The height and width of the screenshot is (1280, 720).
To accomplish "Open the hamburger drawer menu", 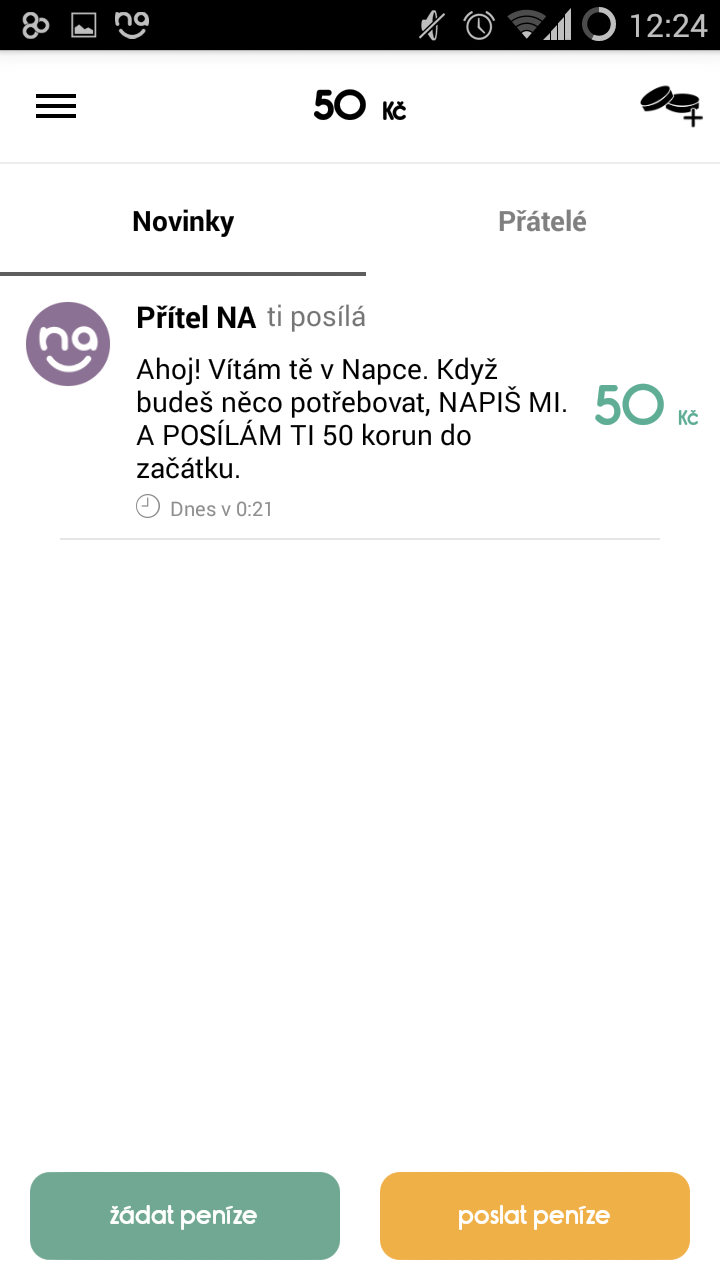I will tap(56, 106).
